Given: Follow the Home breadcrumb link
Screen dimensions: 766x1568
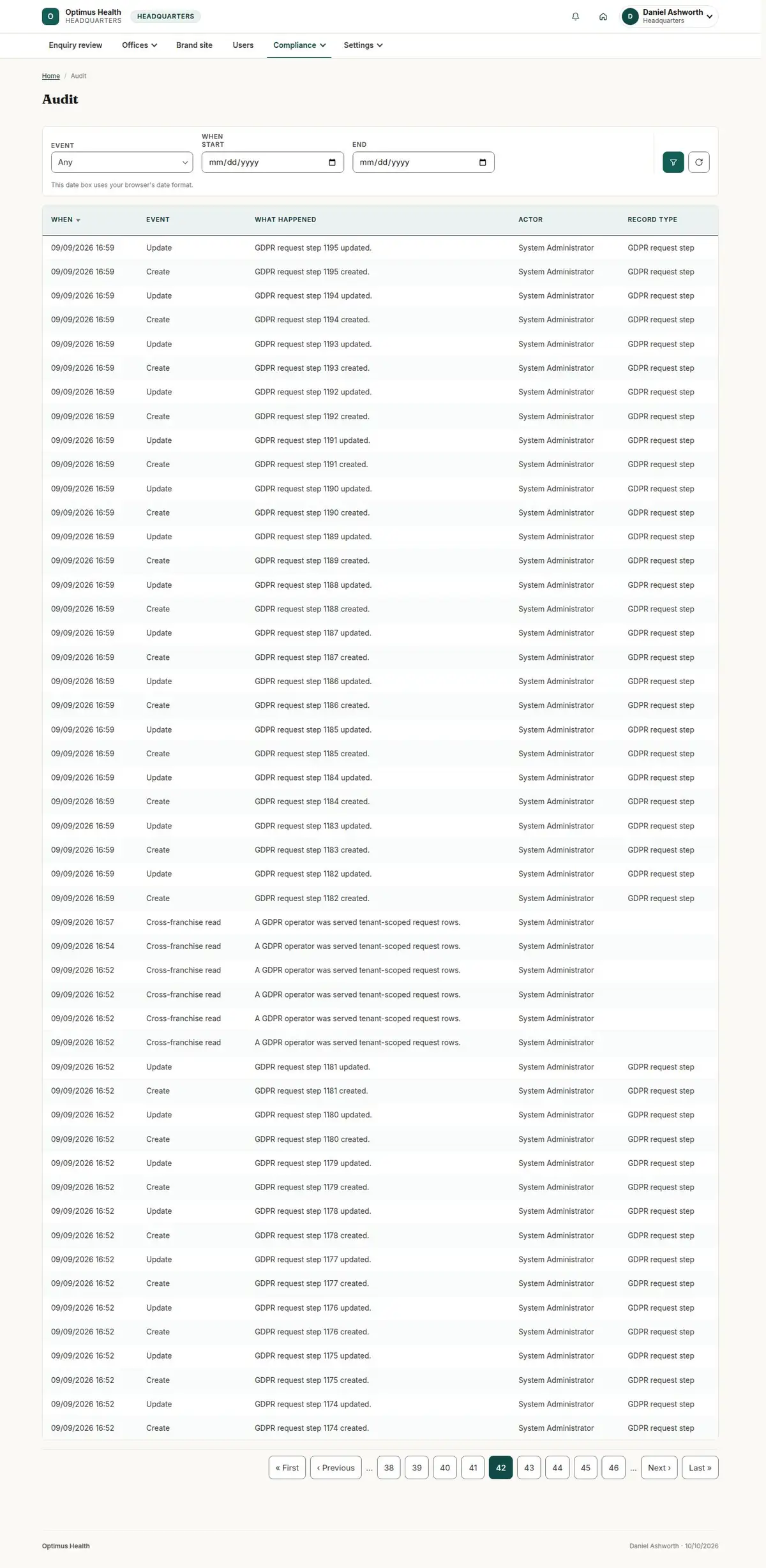Looking at the screenshot, I should 50,76.
